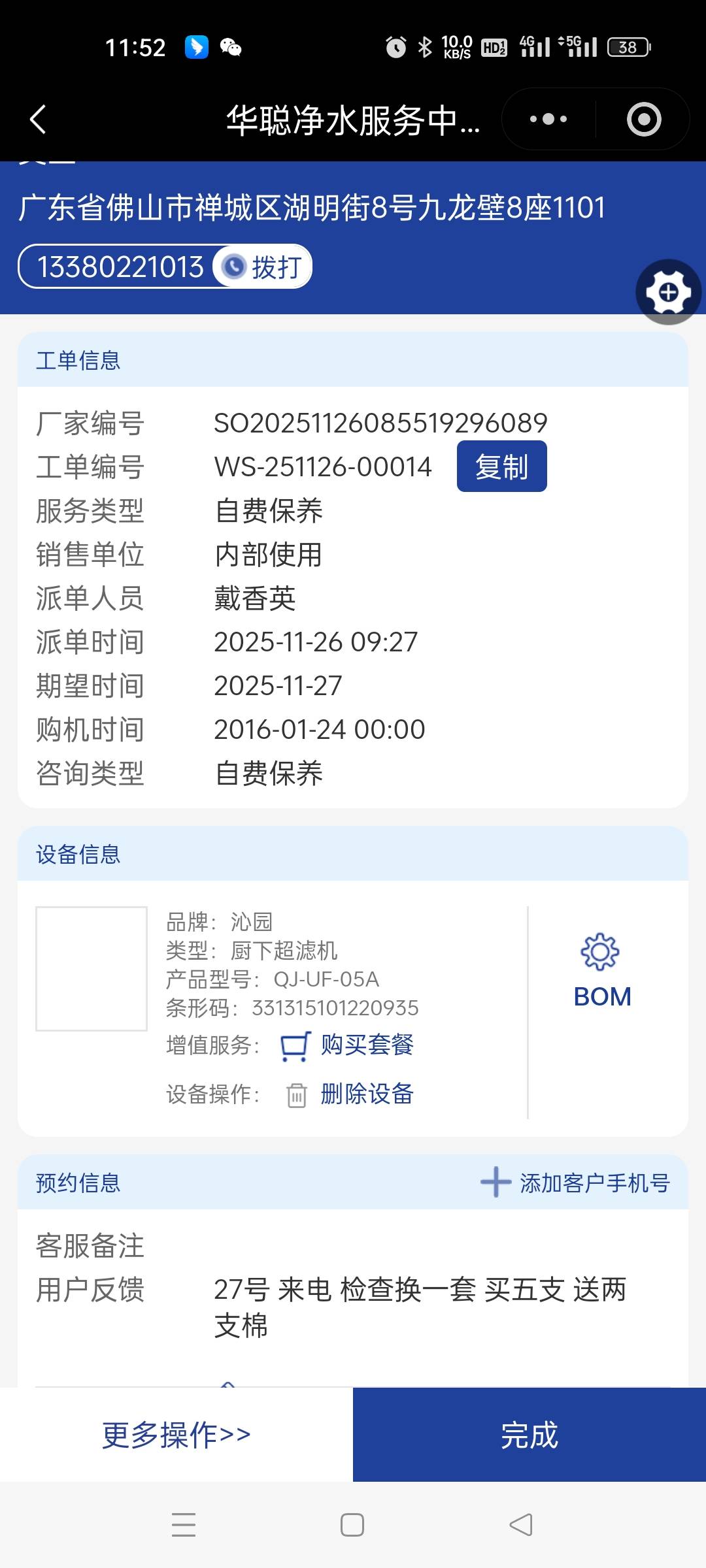Open the system recent apps view
The image size is (706, 1568).
pyautogui.click(x=184, y=1525)
